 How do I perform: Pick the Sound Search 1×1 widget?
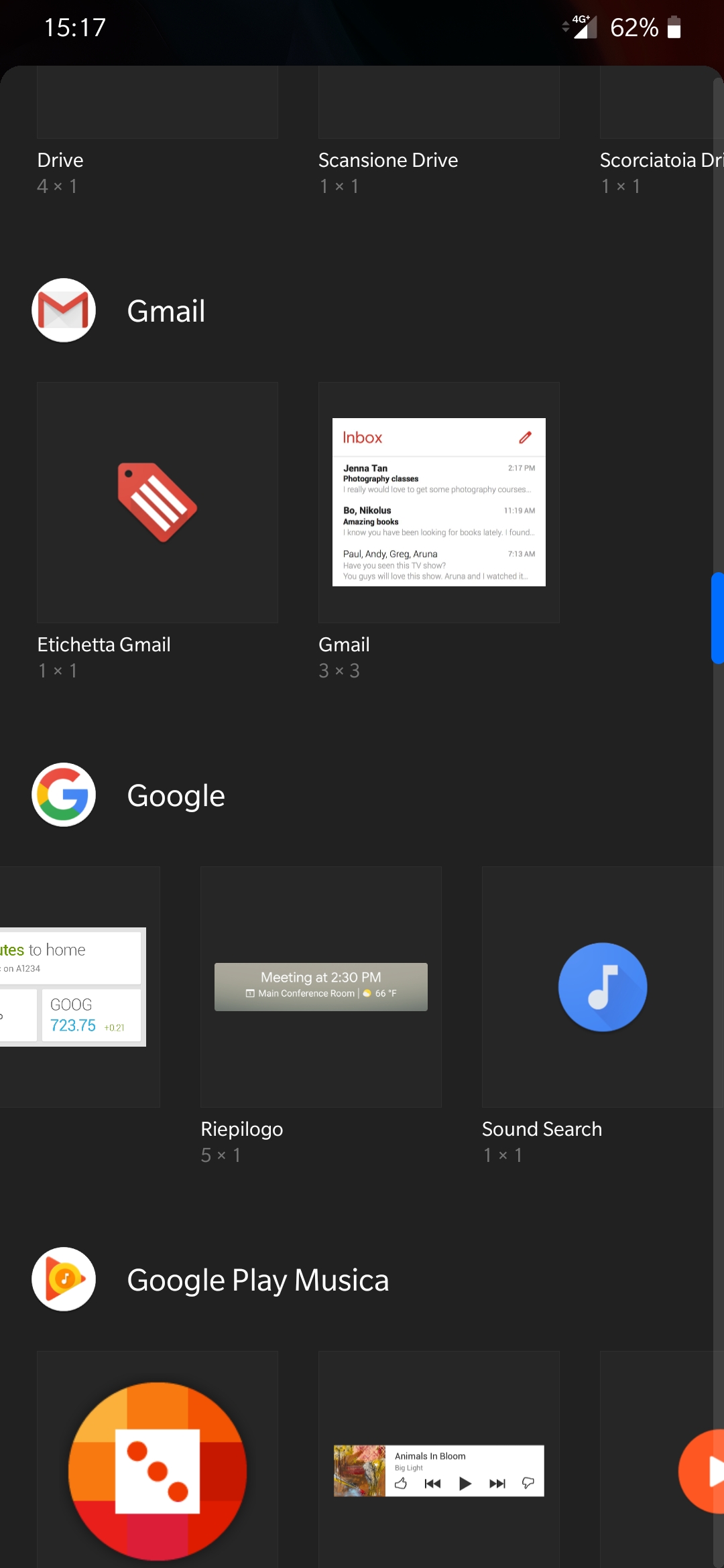(602, 987)
